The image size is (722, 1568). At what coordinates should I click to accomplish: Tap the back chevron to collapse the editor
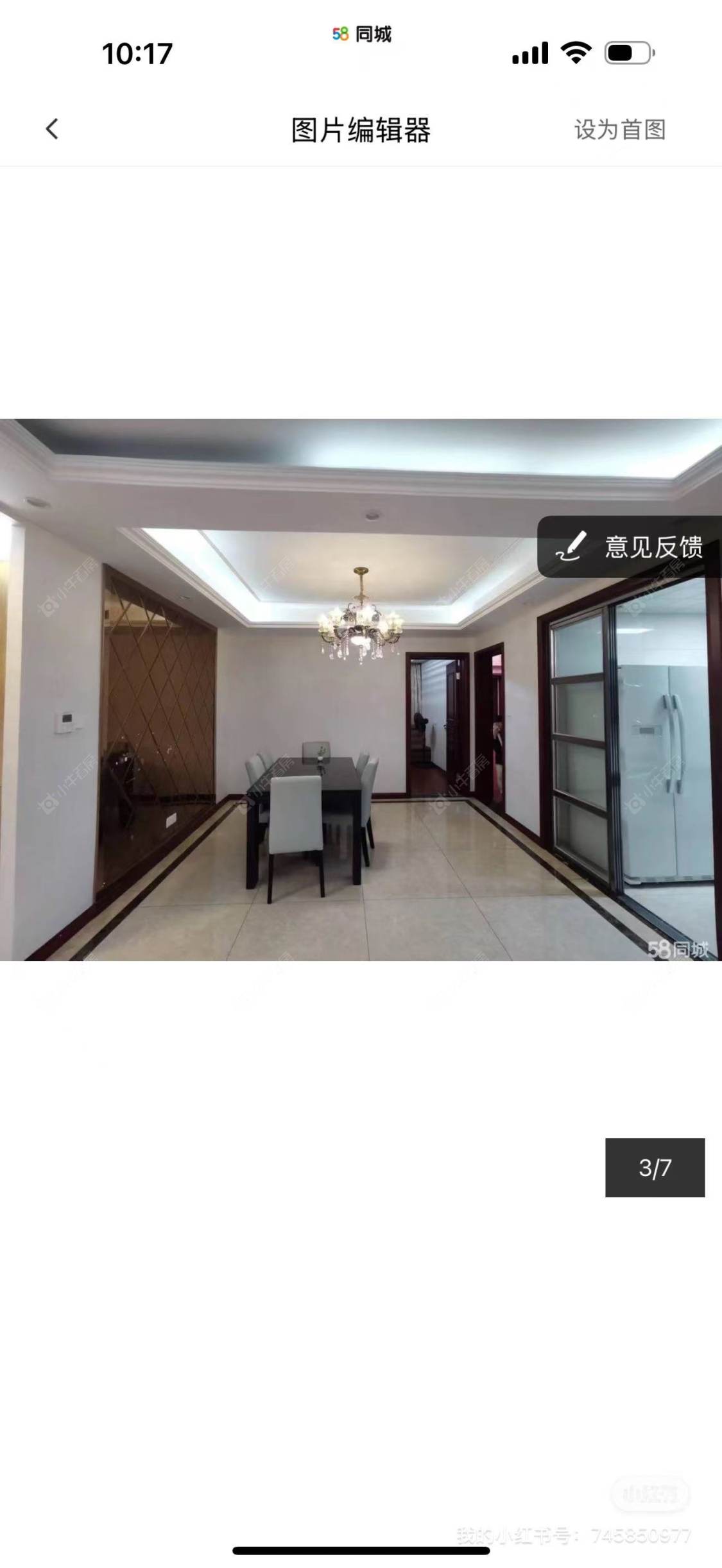point(51,129)
